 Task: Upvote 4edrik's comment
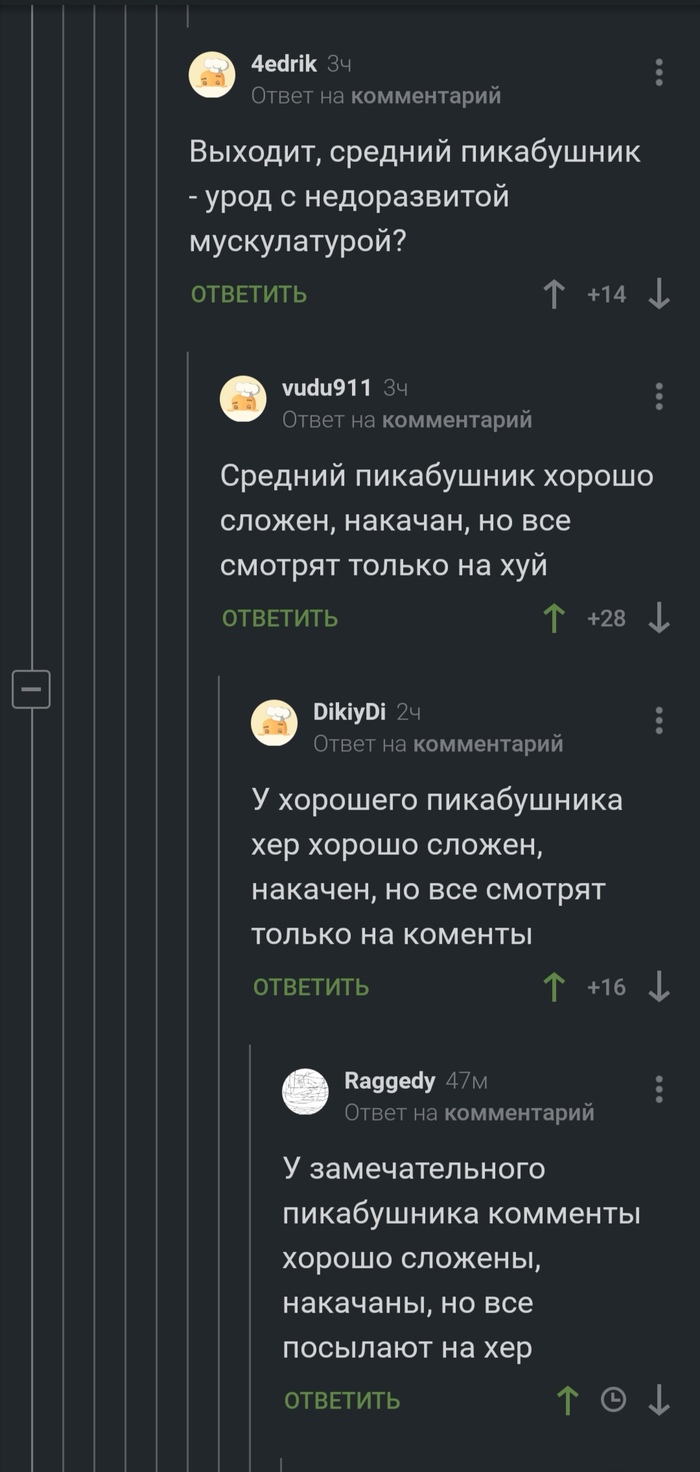pyautogui.click(x=554, y=294)
